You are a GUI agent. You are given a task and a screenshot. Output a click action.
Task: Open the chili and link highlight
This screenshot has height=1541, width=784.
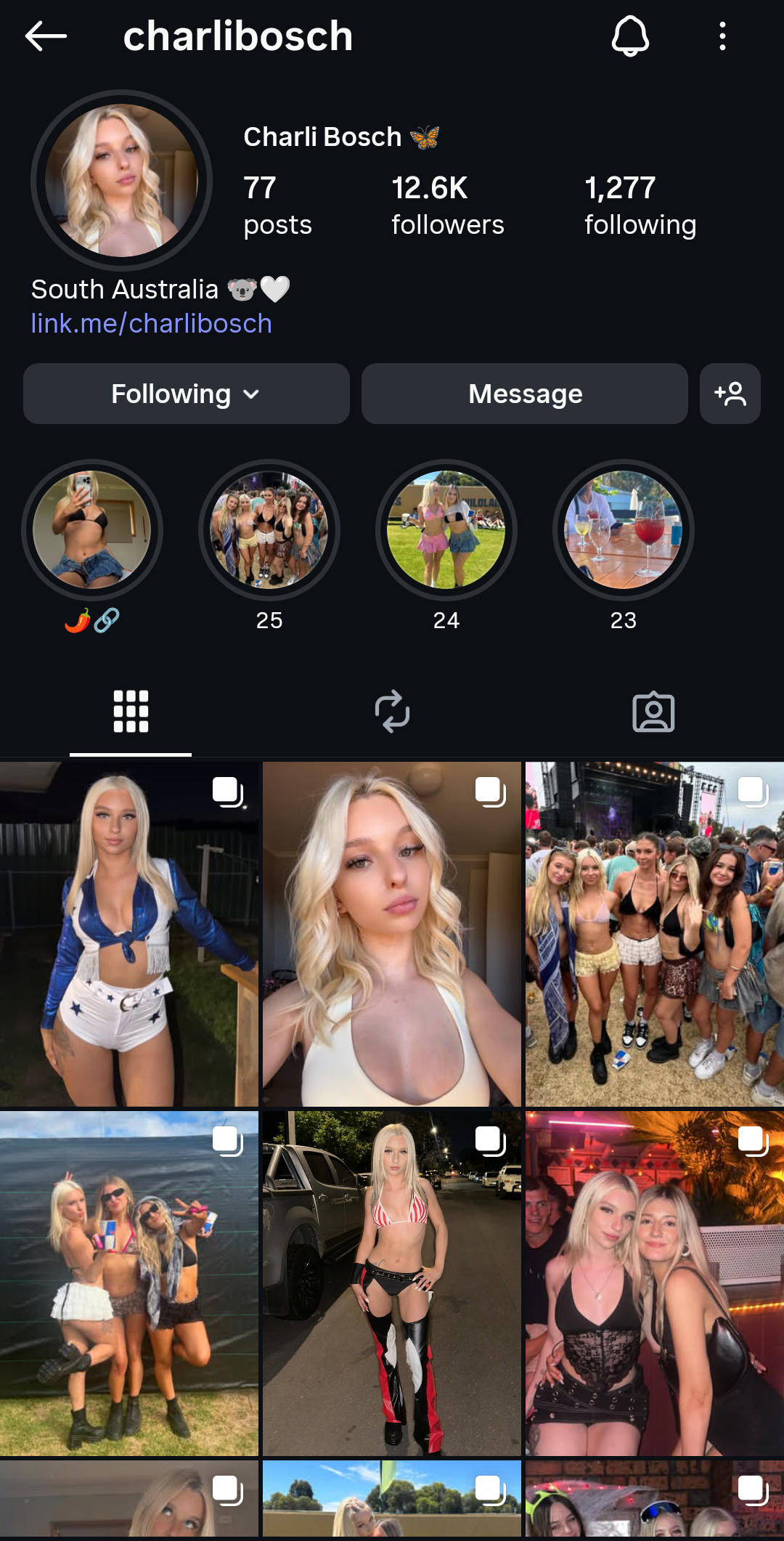(x=92, y=530)
